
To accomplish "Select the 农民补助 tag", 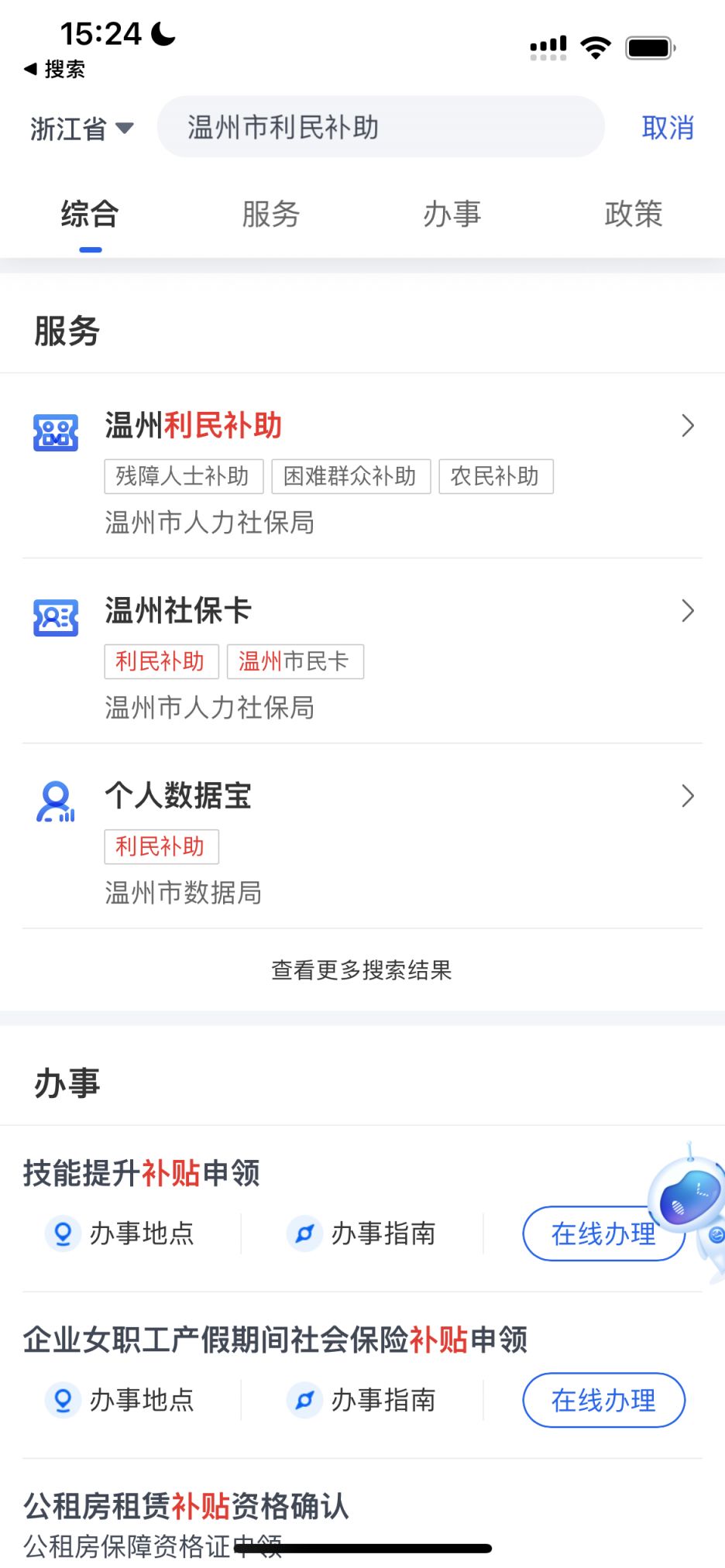I will [496, 476].
